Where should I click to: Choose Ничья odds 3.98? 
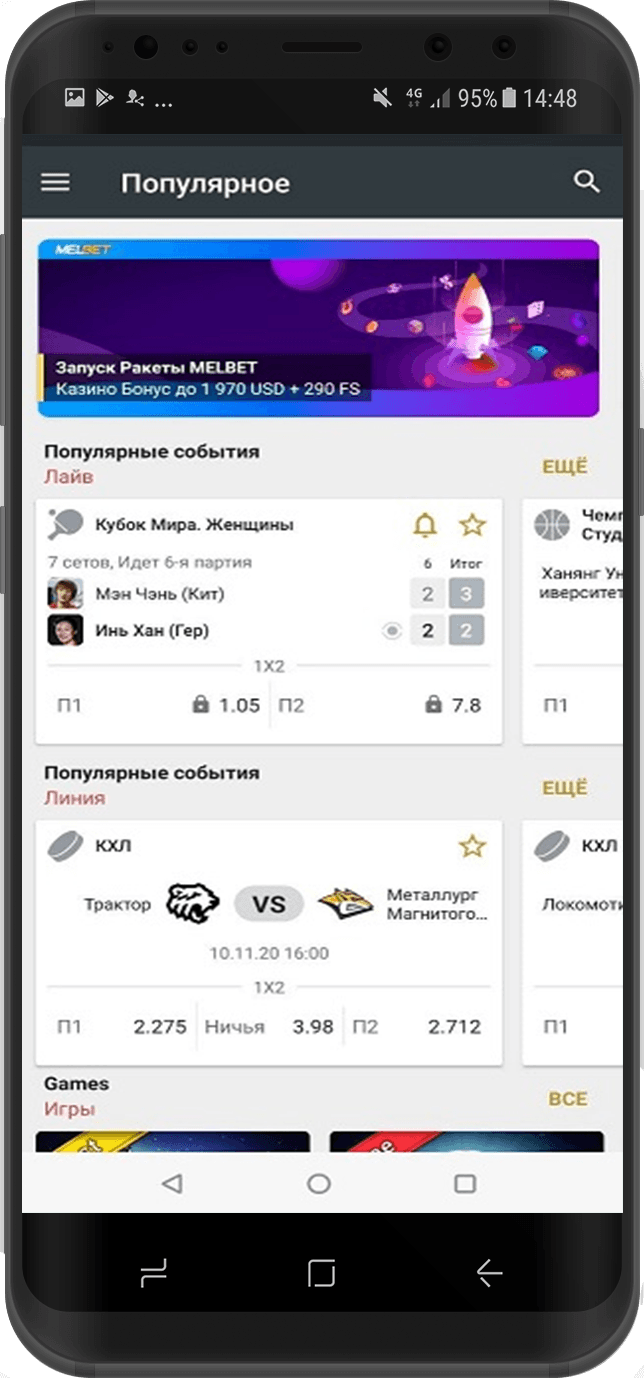(268, 1027)
